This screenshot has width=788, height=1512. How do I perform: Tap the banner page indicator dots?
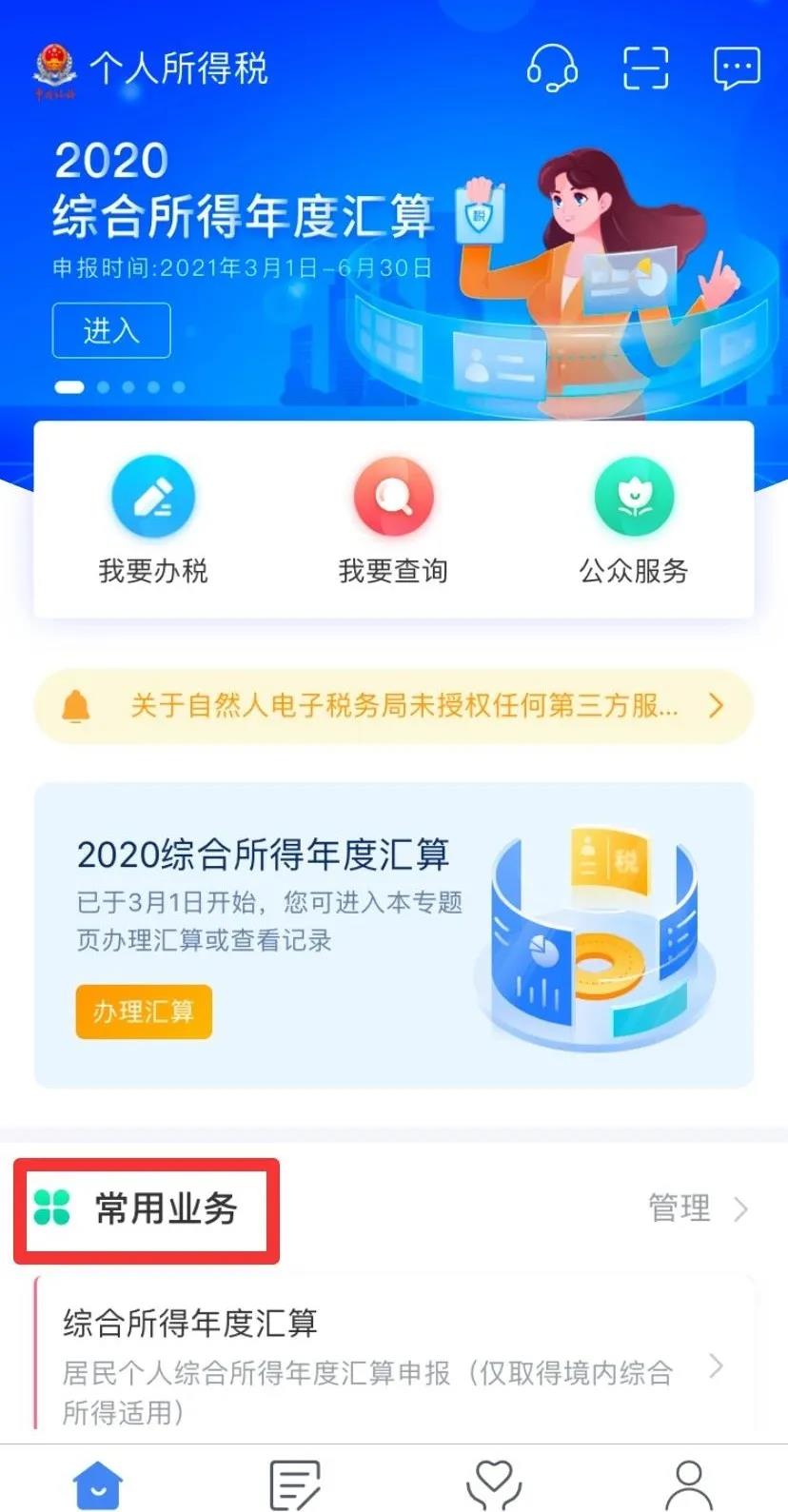click(x=120, y=387)
